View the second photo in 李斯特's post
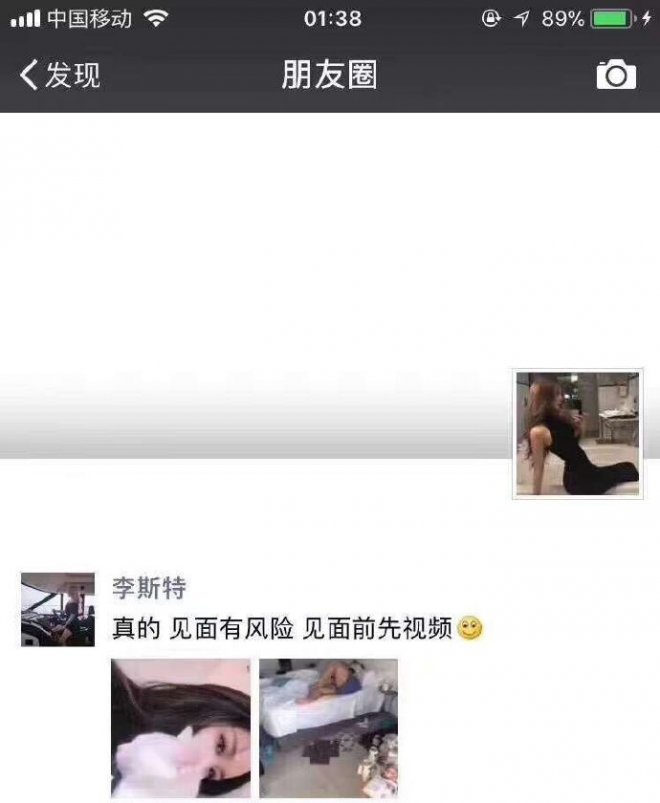The height and width of the screenshot is (803, 660). [x=329, y=727]
